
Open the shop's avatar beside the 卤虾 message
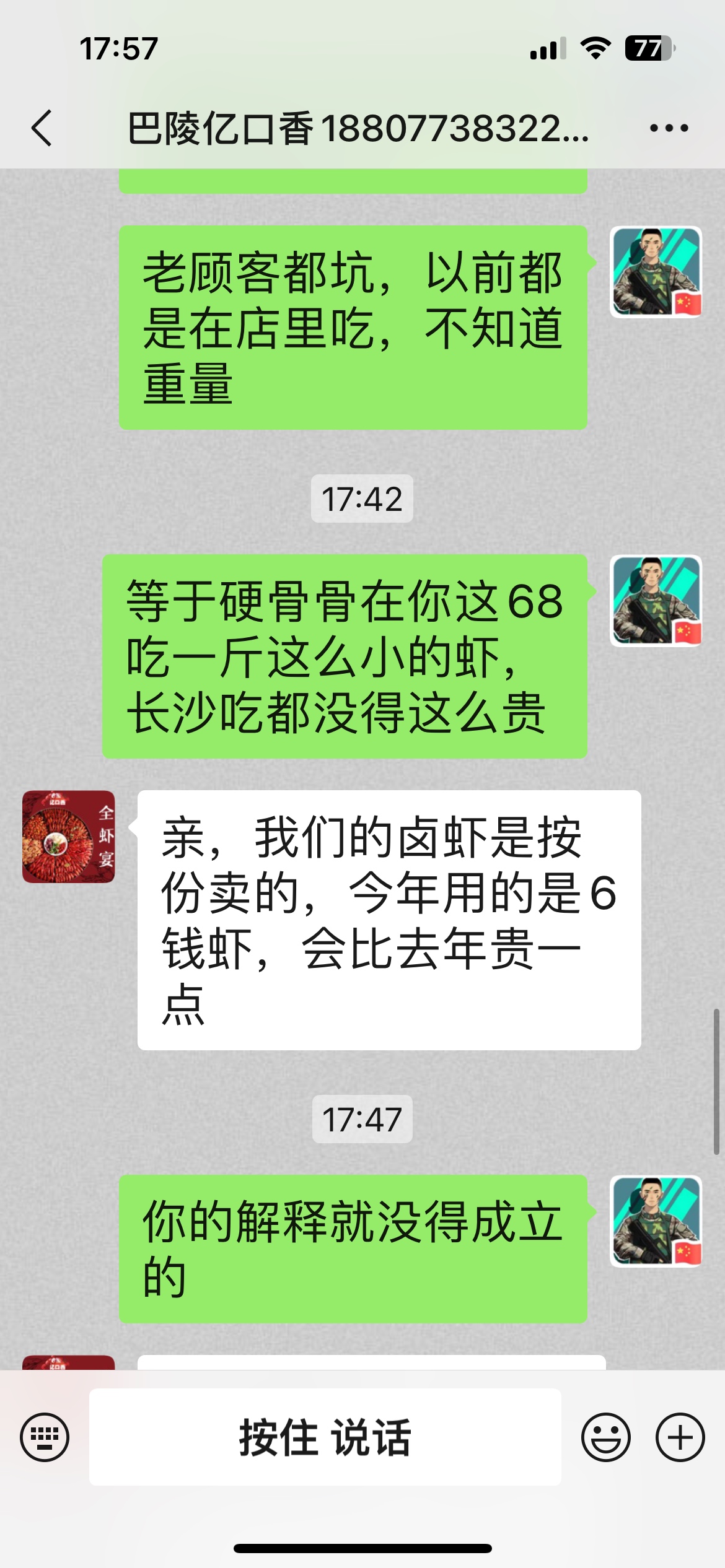click(x=68, y=836)
